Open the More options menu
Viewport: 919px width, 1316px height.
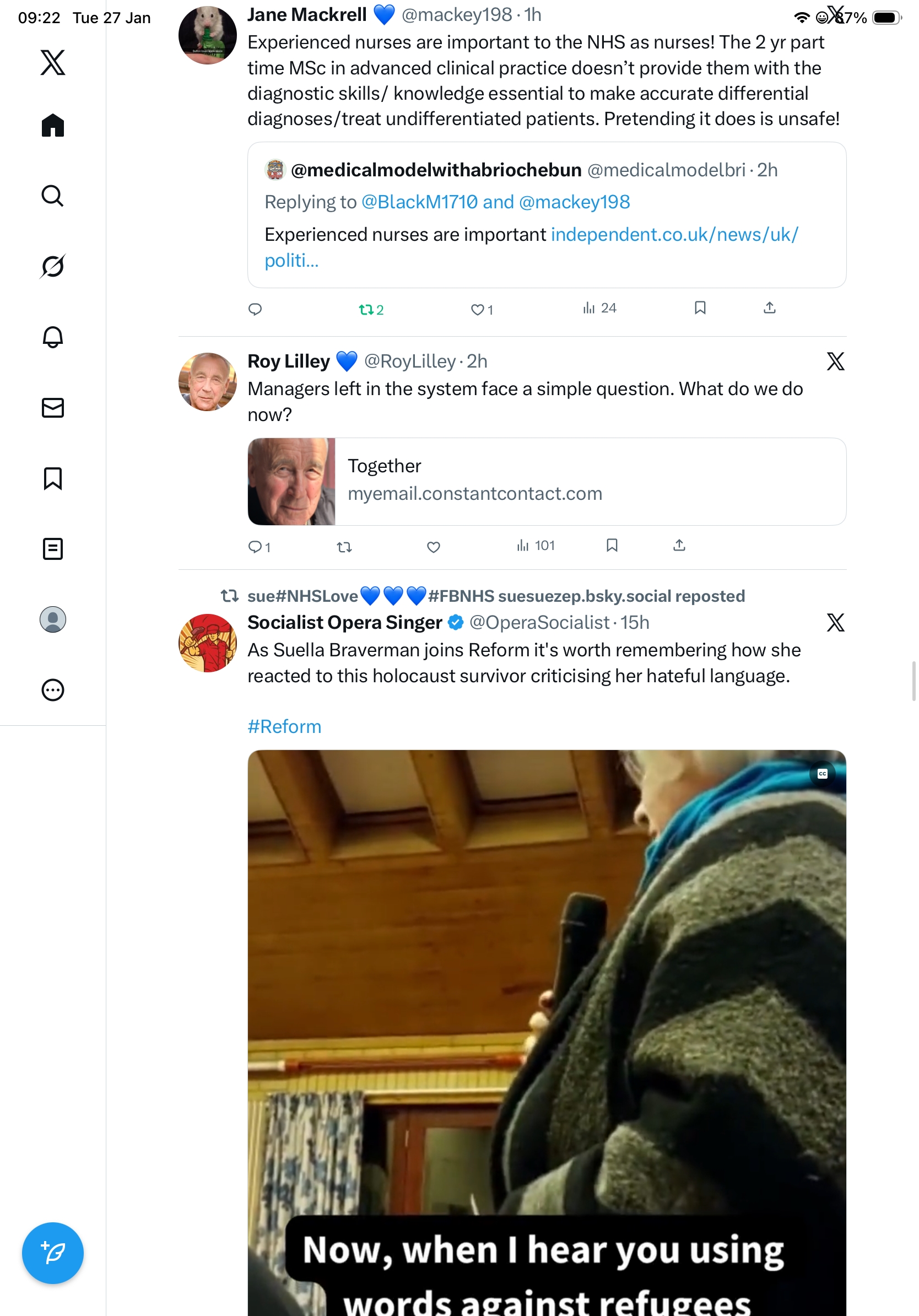pyautogui.click(x=53, y=689)
